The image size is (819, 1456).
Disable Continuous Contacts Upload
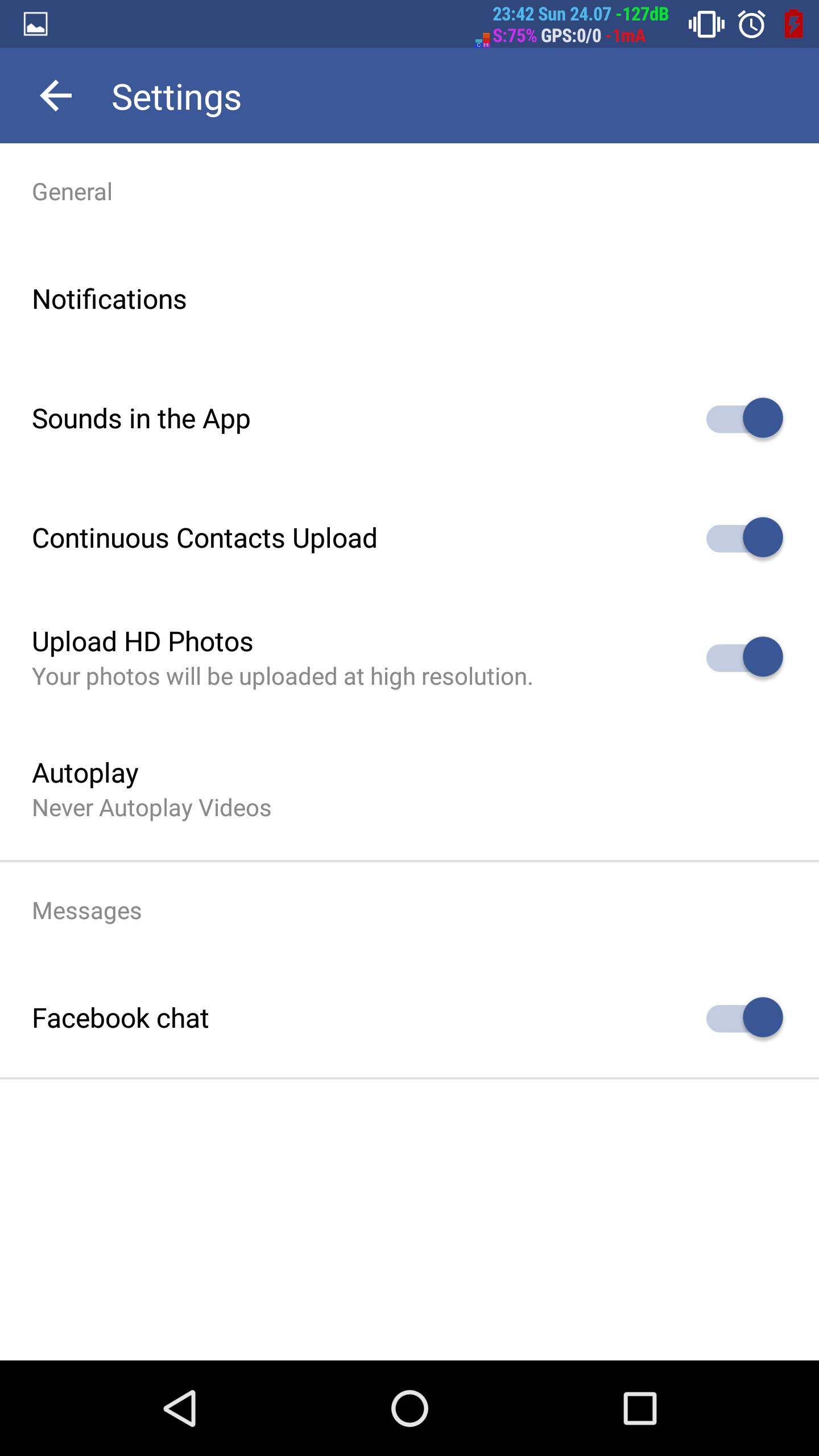point(744,538)
